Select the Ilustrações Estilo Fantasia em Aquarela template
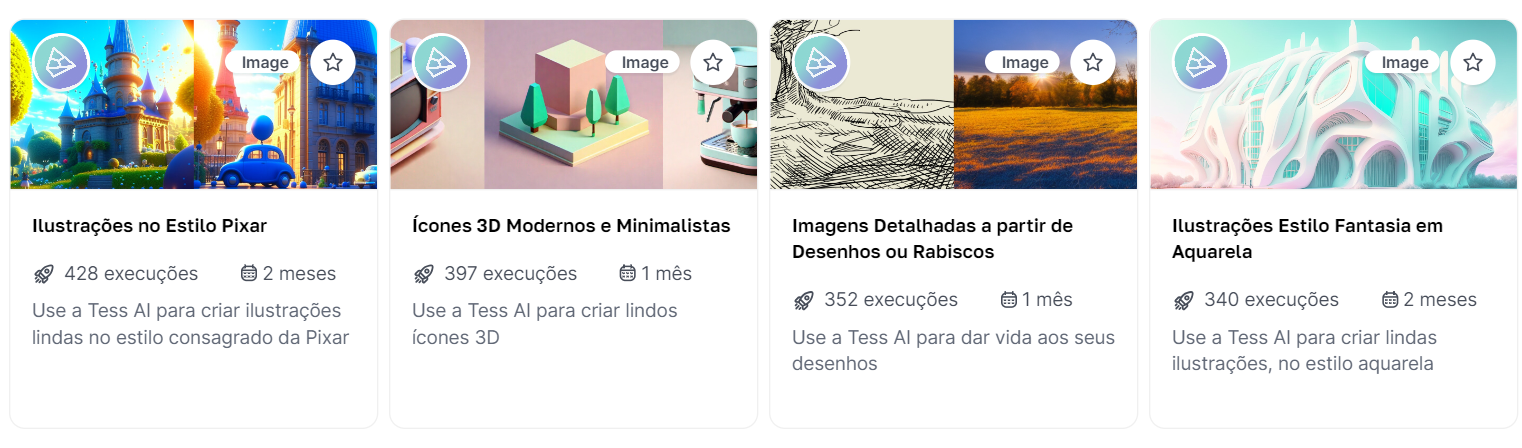 pyautogui.click(x=1307, y=239)
